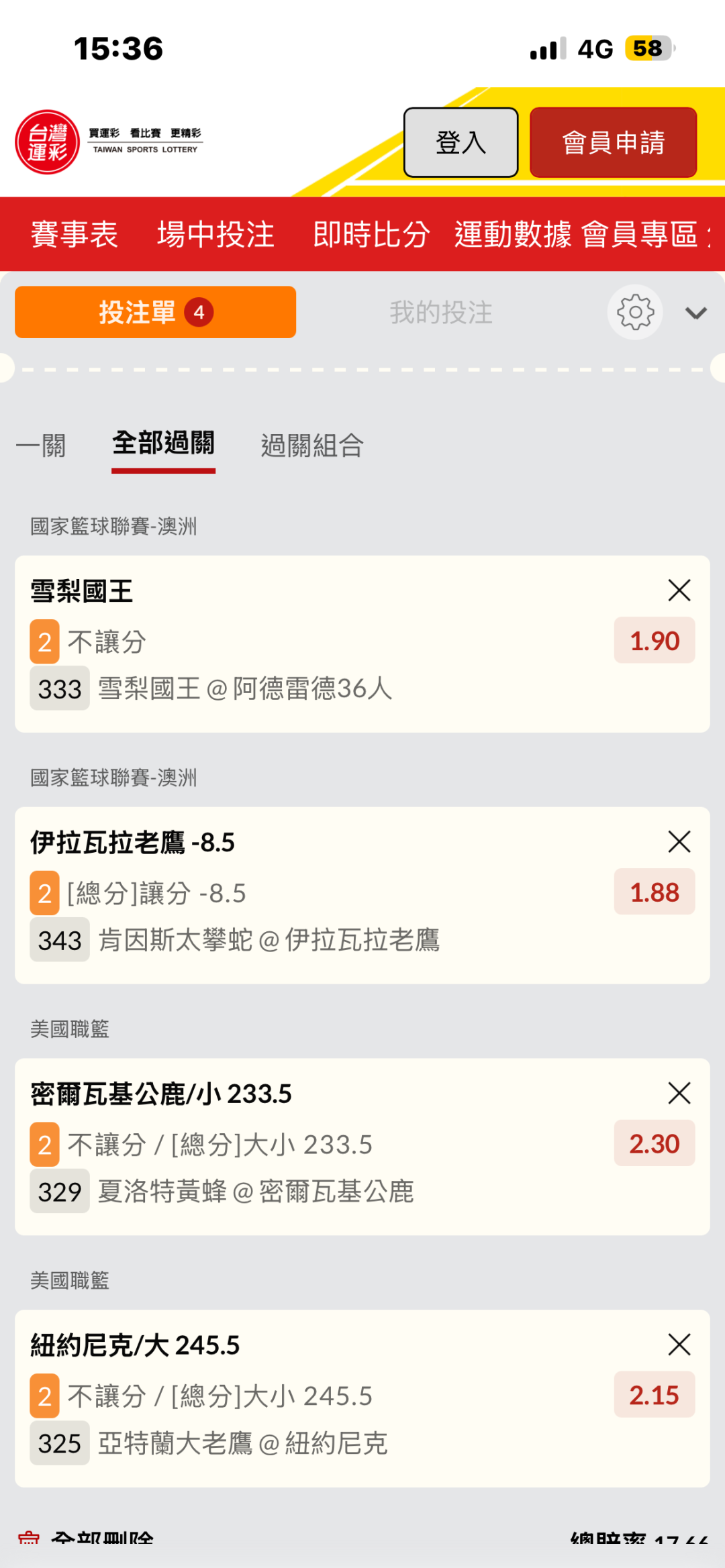Go to 賽事表 schedule
Screen dimensions: 725x1568
(x=74, y=235)
